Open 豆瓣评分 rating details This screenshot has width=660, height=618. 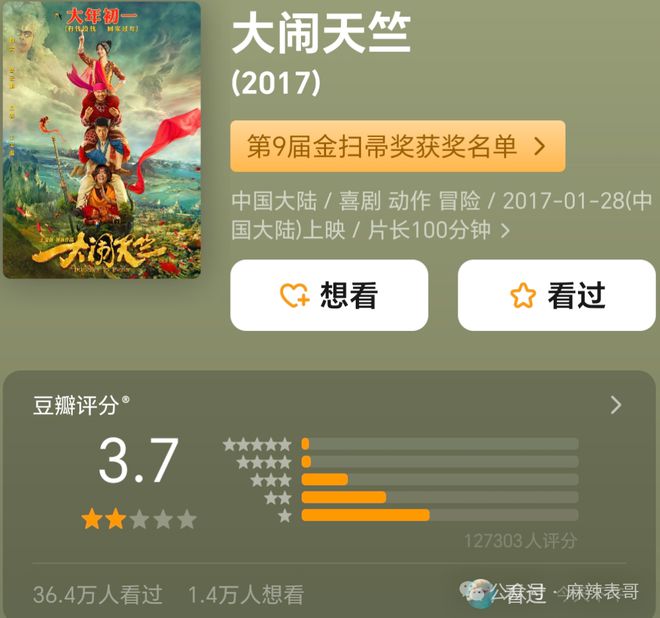coord(615,405)
